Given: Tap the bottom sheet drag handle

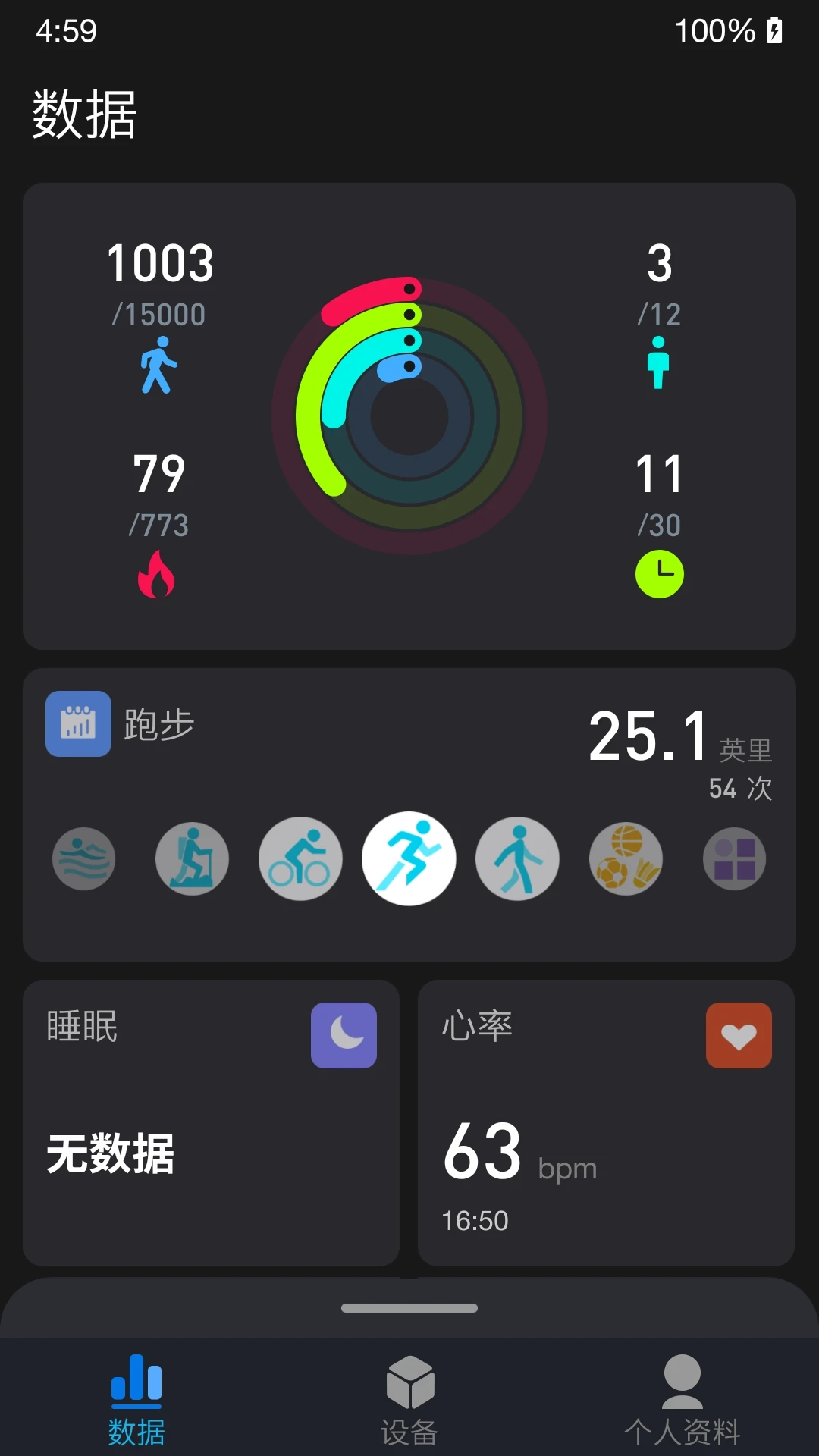Looking at the screenshot, I should [409, 1308].
